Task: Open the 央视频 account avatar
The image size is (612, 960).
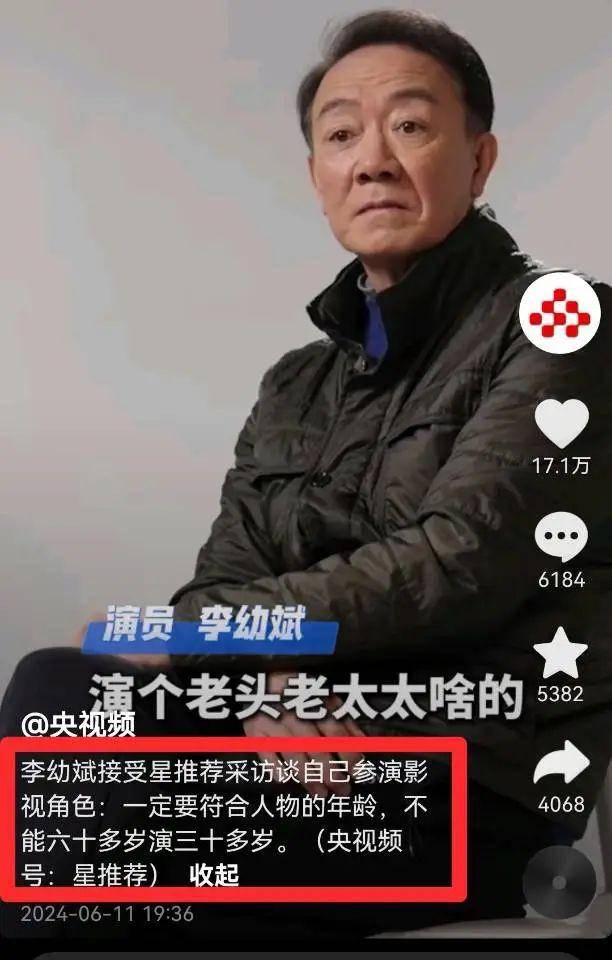Action: coord(560,313)
